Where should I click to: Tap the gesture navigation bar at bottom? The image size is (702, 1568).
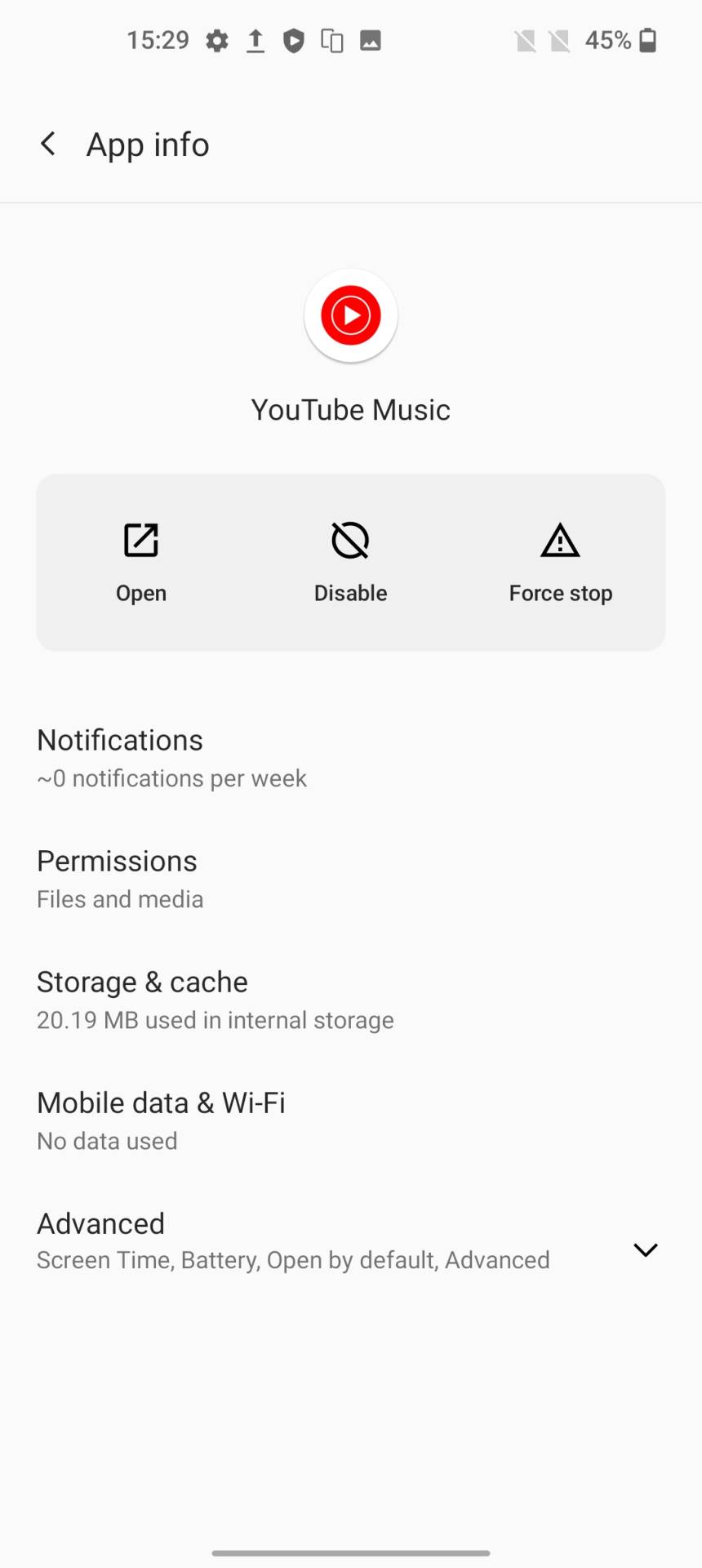(x=350, y=1549)
